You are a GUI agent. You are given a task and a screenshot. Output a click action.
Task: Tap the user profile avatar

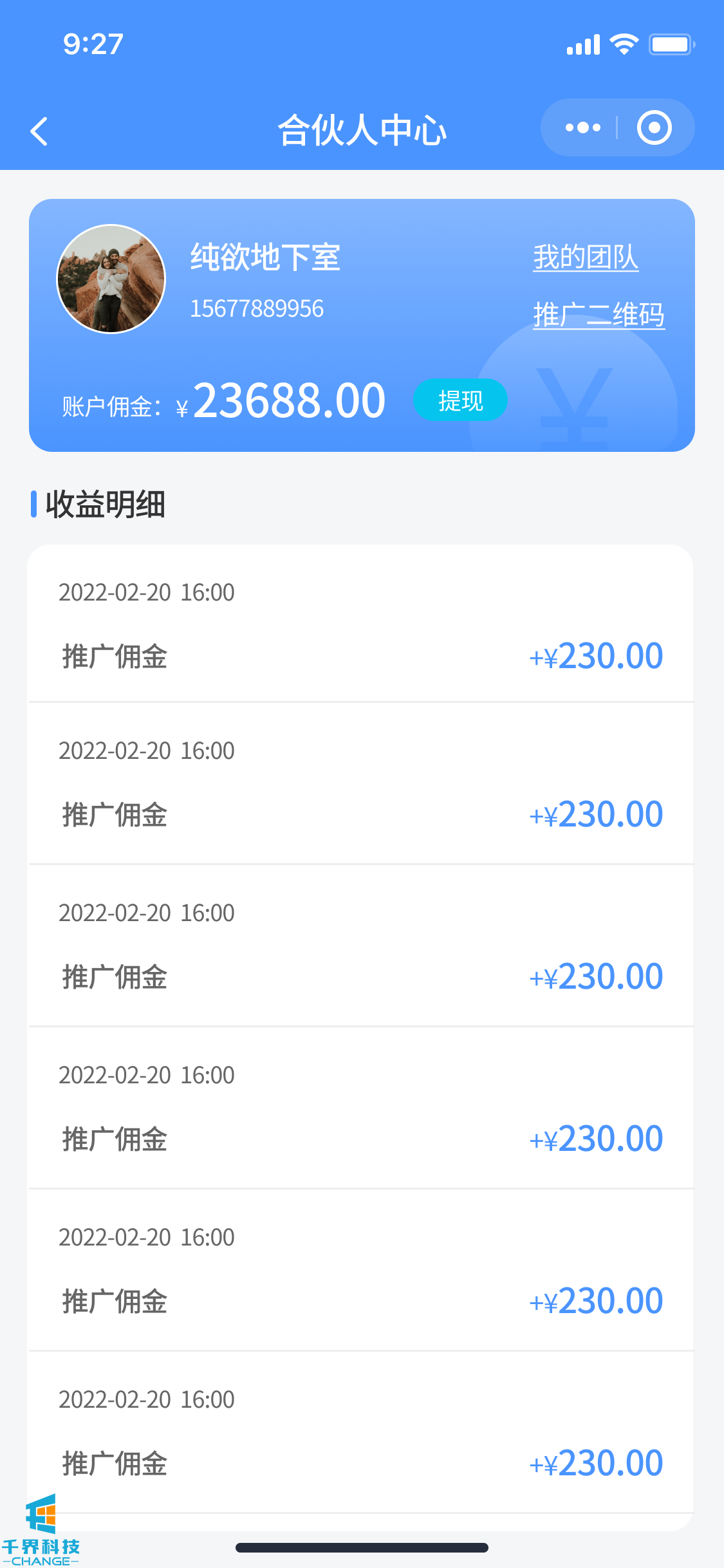[x=111, y=279]
